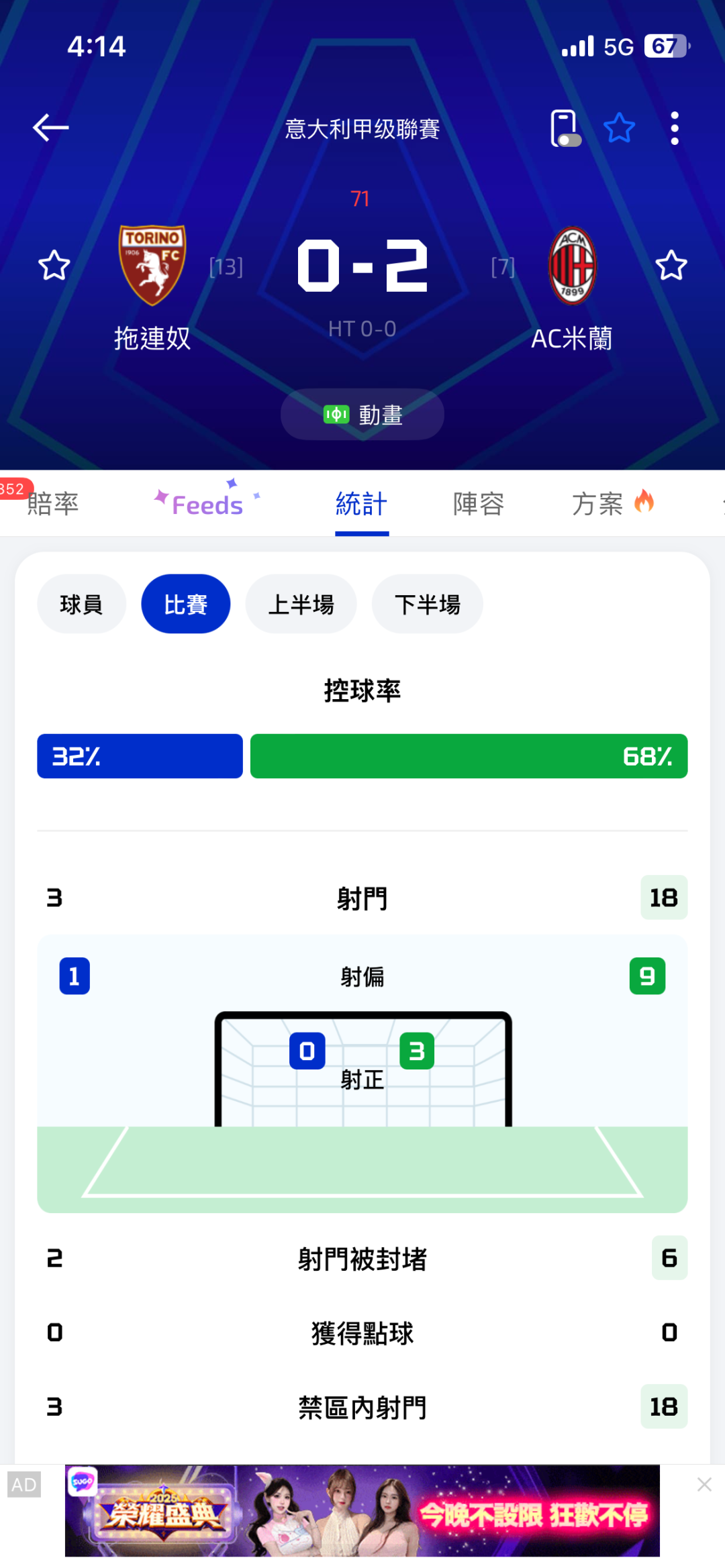Favorite the 拖連奴 team star
The width and height of the screenshot is (725, 1568).
click(54, 266)
